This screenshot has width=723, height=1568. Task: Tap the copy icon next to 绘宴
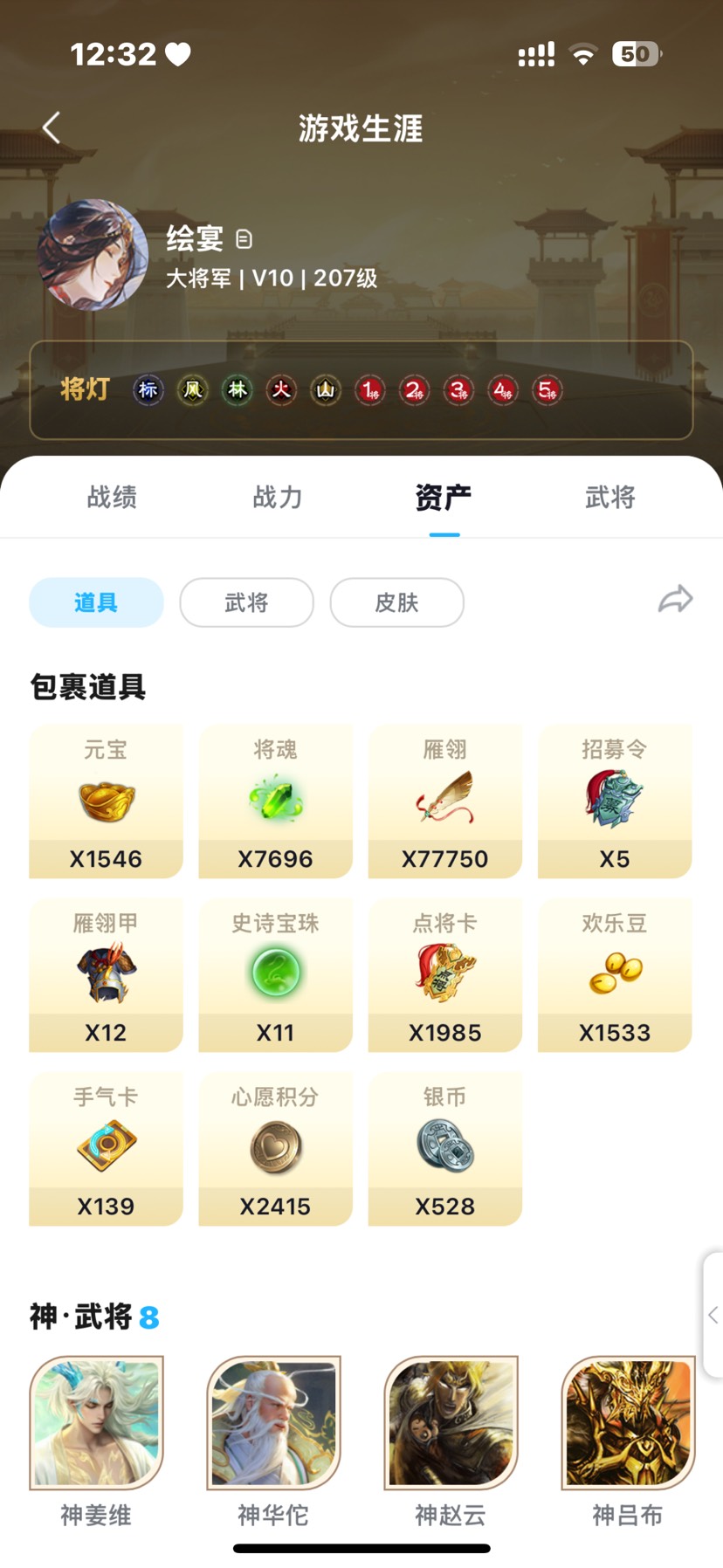[244, 238]
